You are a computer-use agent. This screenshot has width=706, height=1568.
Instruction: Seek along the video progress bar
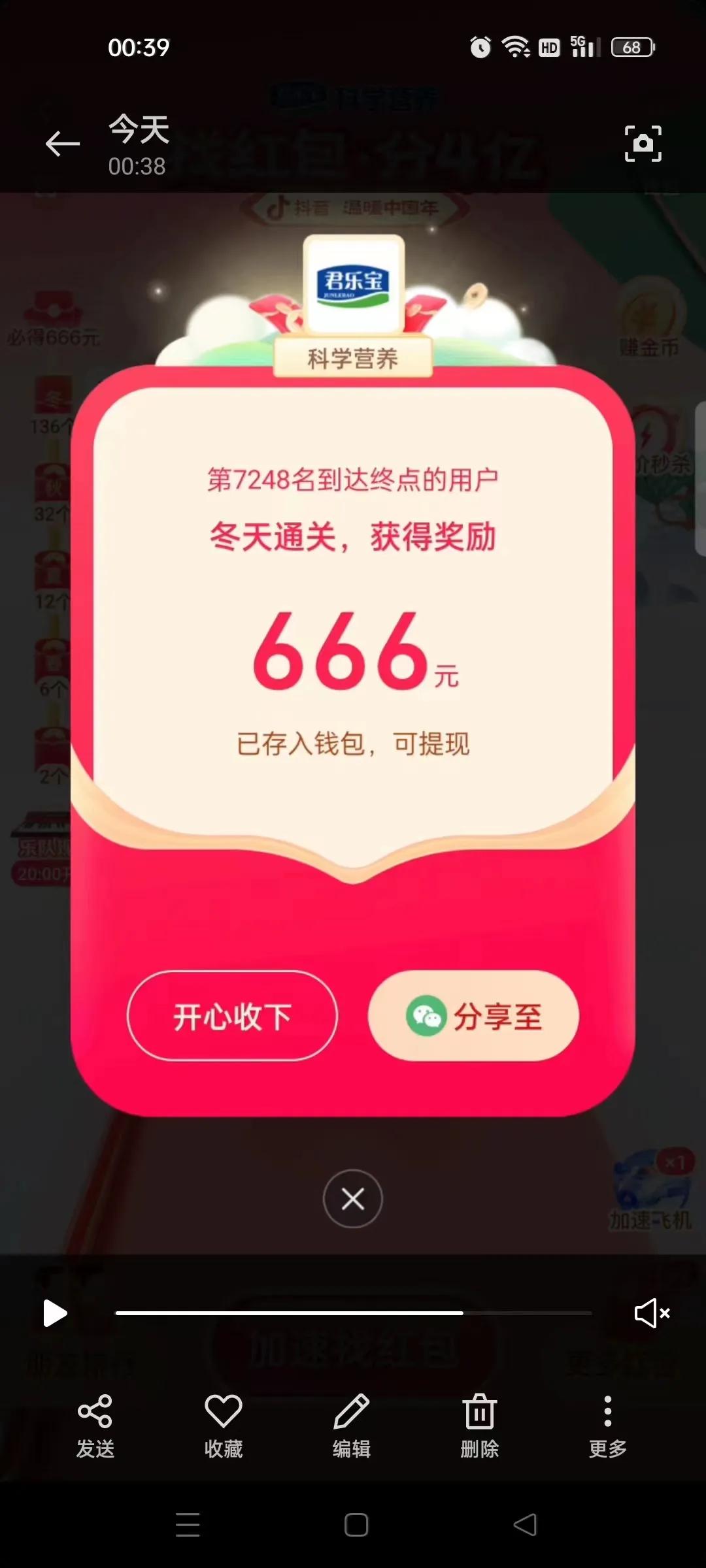coord(353,1313)
